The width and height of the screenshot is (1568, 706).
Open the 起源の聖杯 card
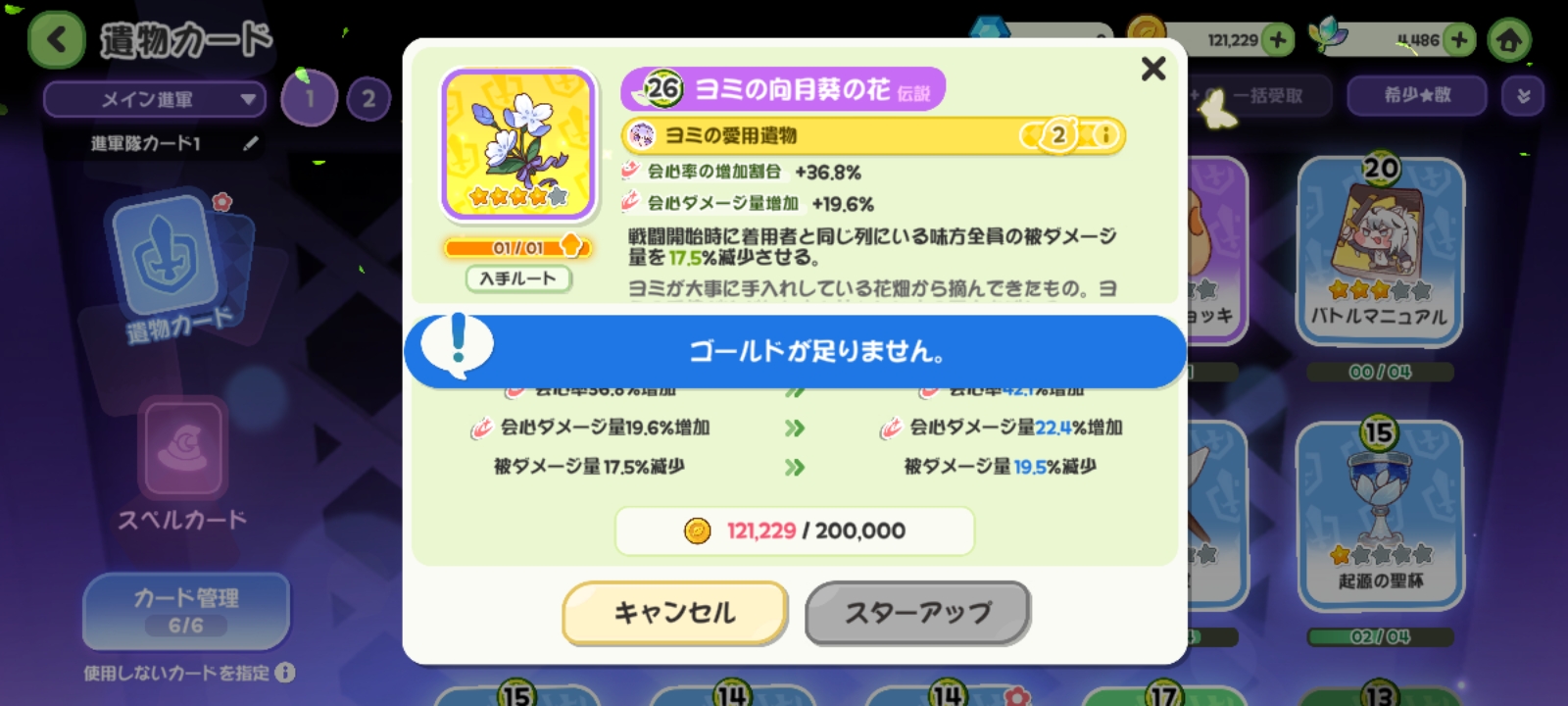pos(1380,515)
